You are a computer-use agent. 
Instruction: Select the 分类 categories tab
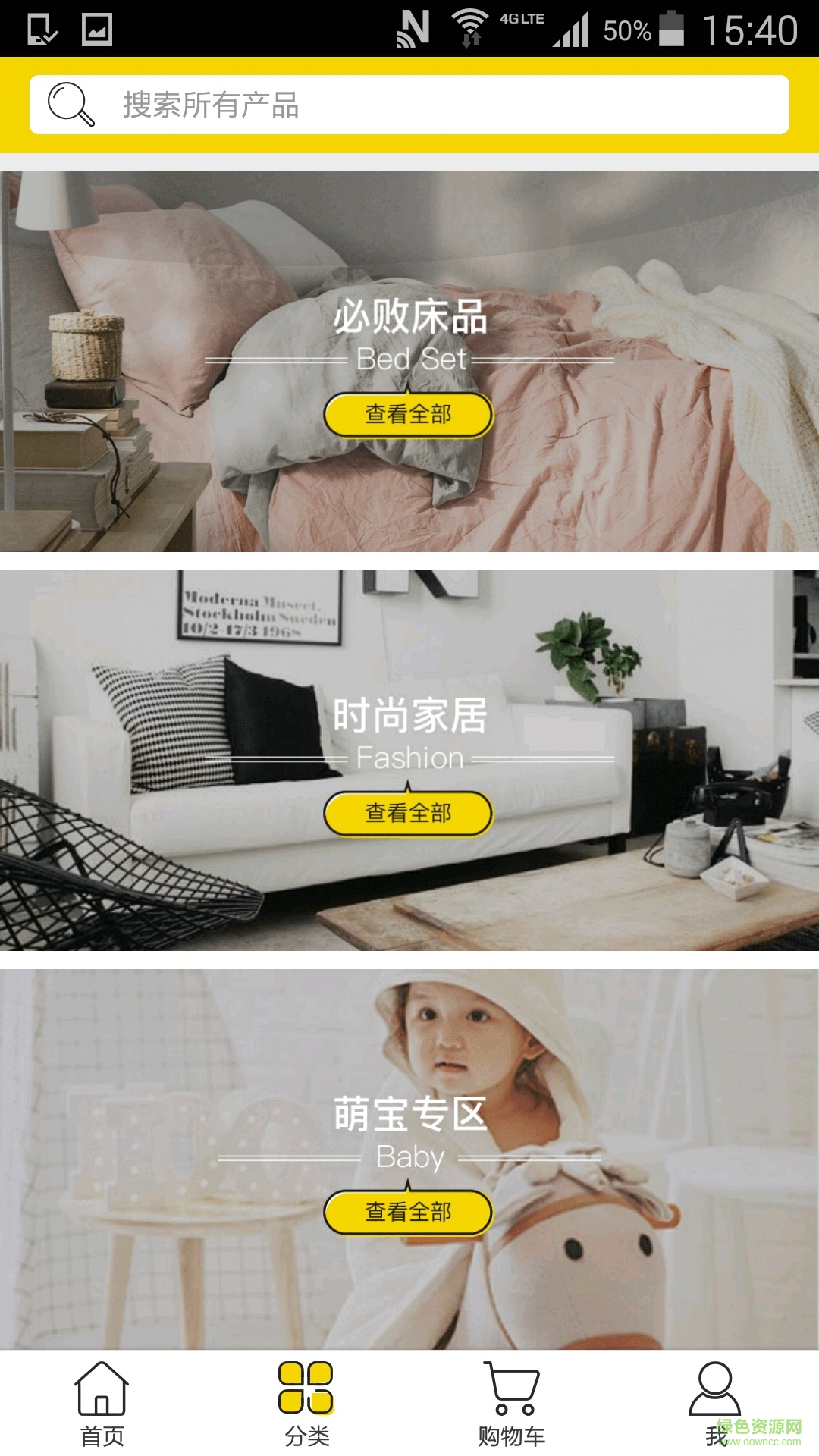coord(306,1403)
